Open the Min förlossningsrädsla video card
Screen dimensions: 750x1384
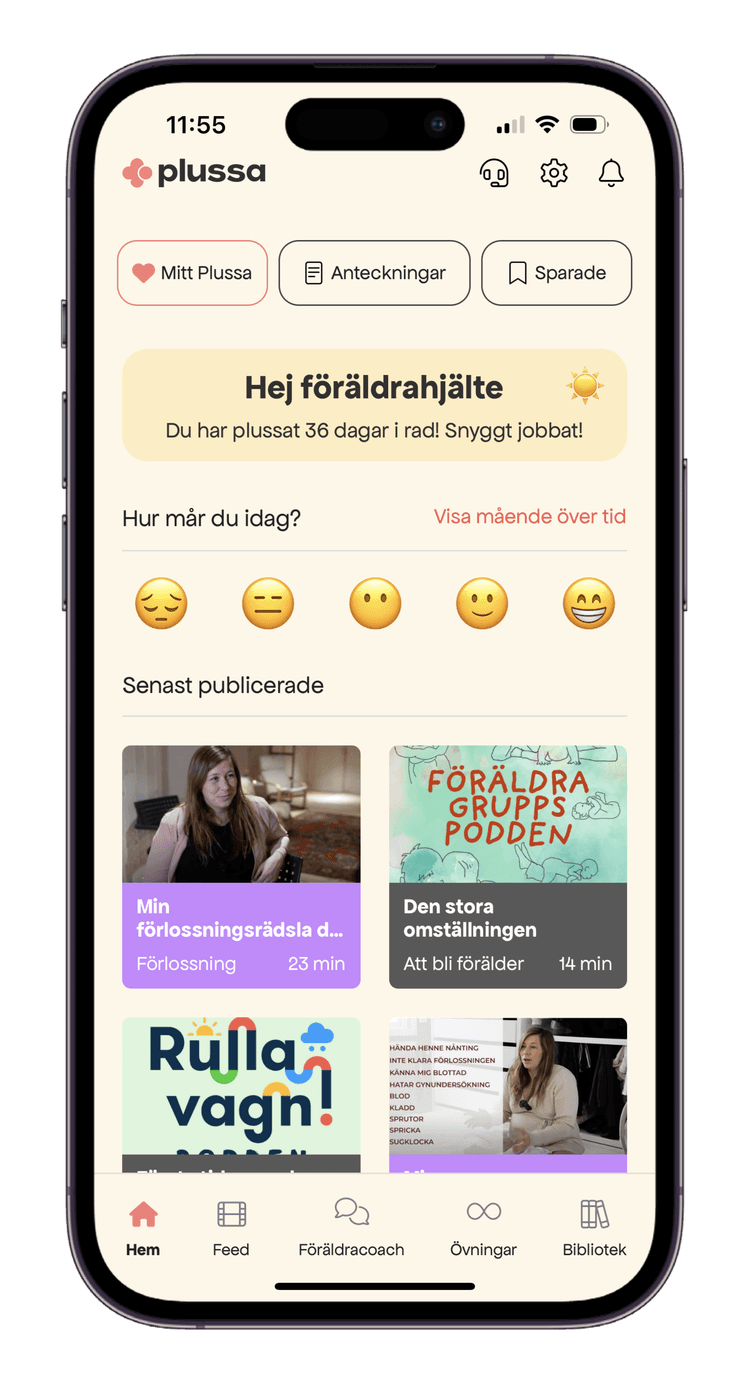tap(241, 866)
